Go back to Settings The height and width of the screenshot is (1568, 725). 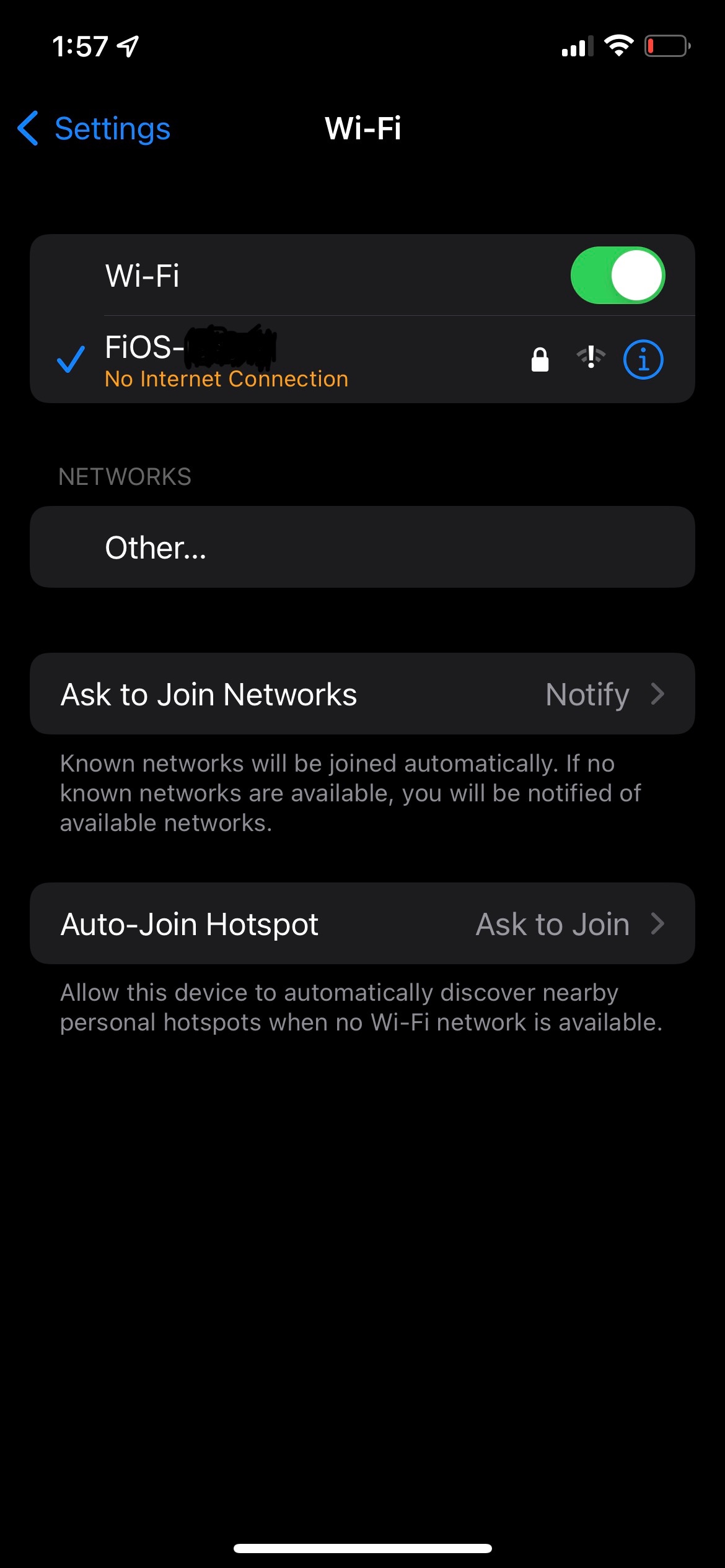click(94, 129)
